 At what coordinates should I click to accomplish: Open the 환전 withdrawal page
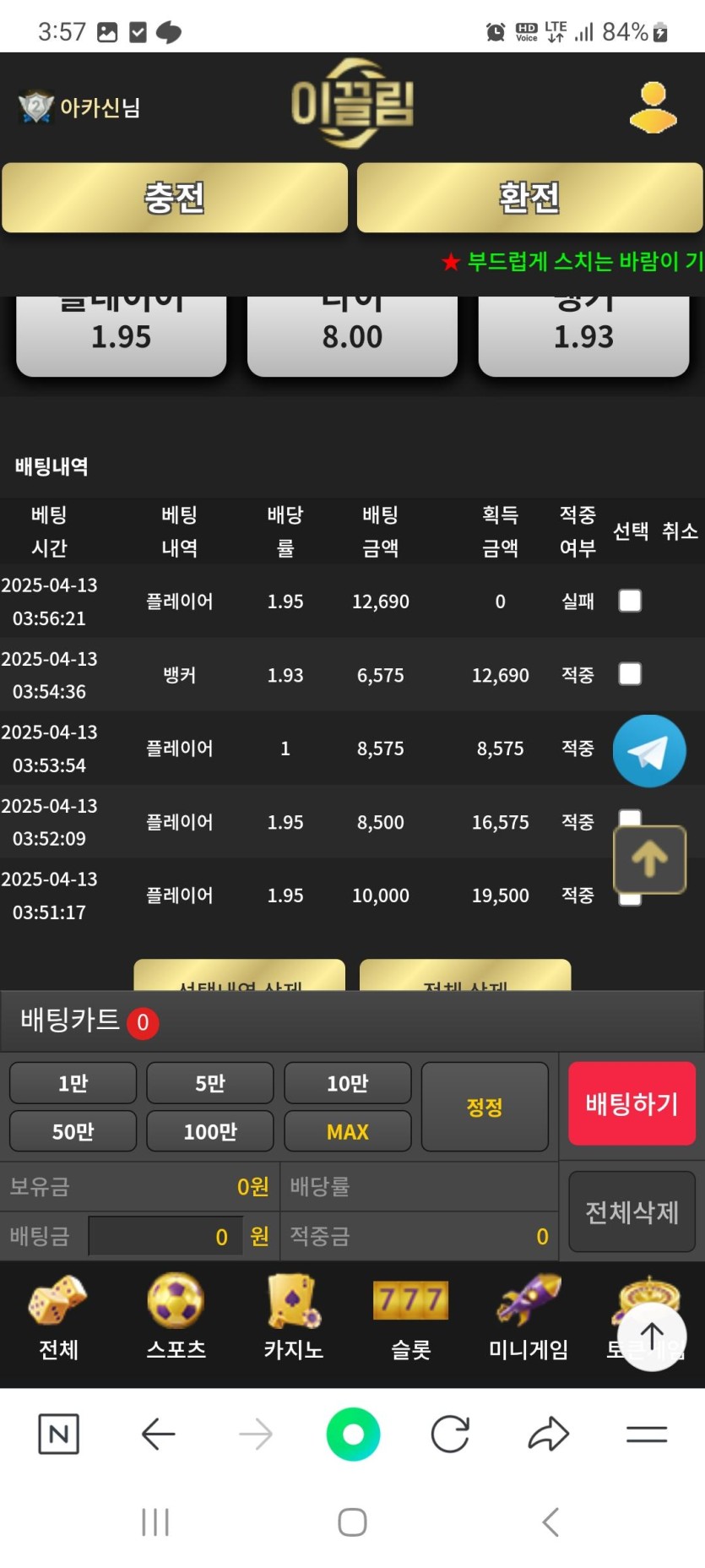coord(529,198)
